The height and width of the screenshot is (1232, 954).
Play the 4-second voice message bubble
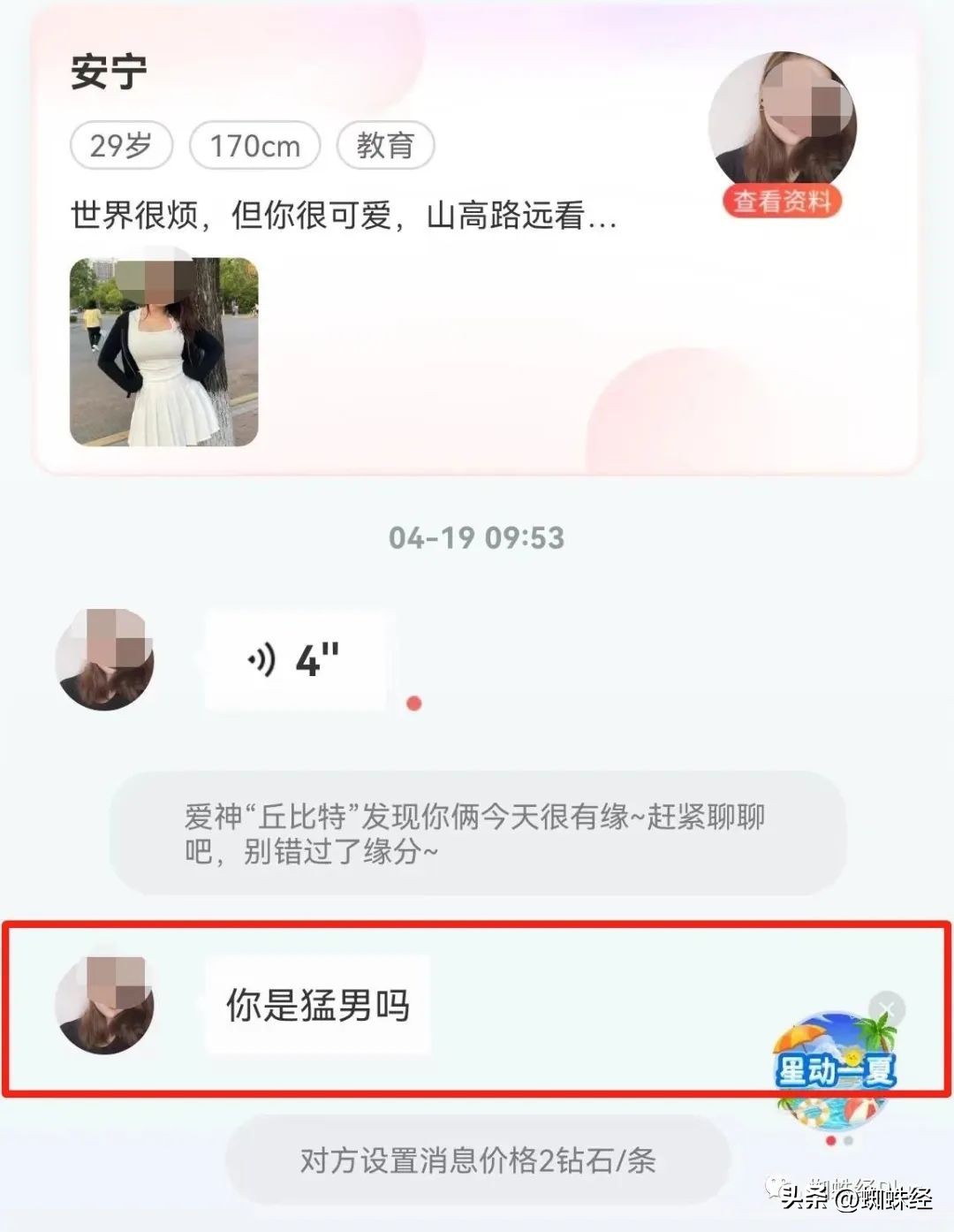pos(296,663)
